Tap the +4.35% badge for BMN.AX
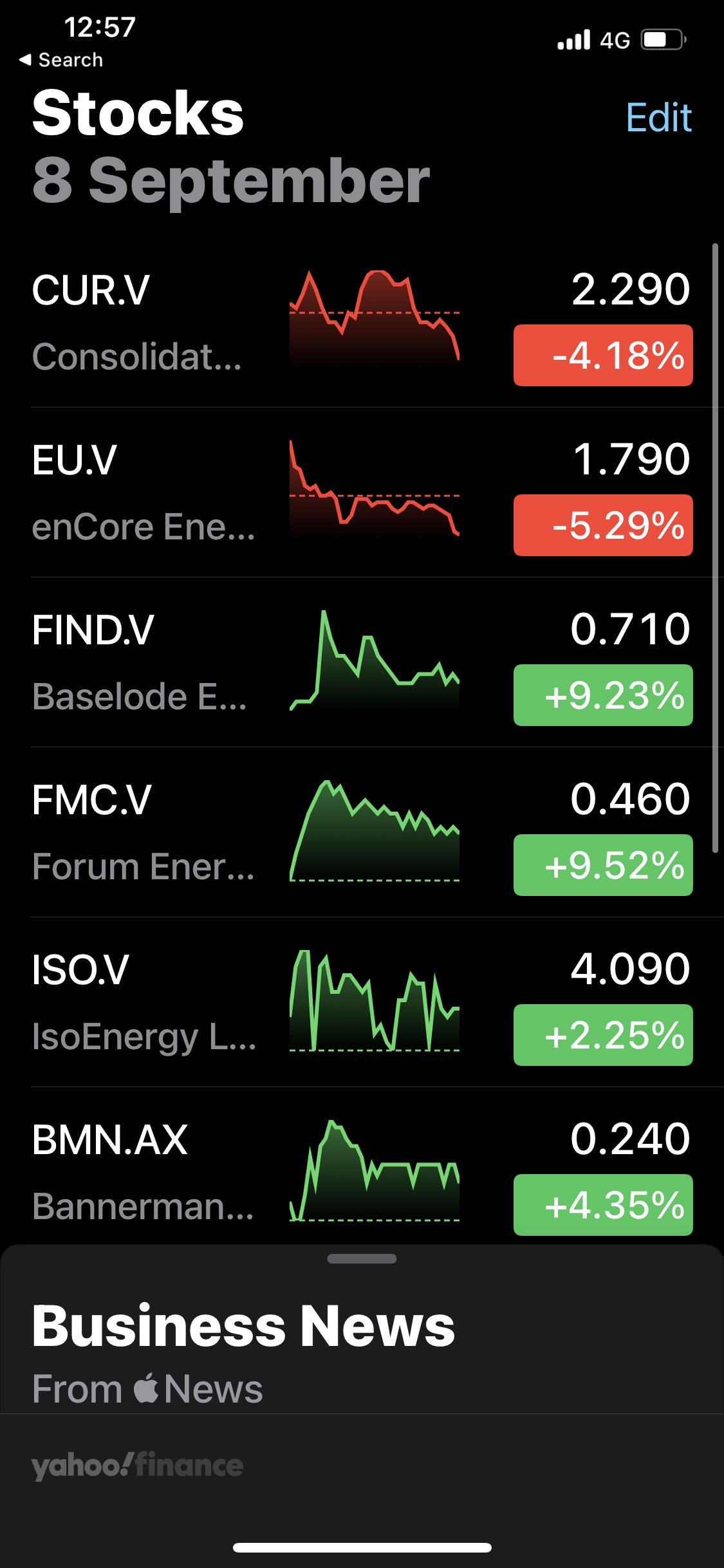724x1568 pixels. (603, 1205)
